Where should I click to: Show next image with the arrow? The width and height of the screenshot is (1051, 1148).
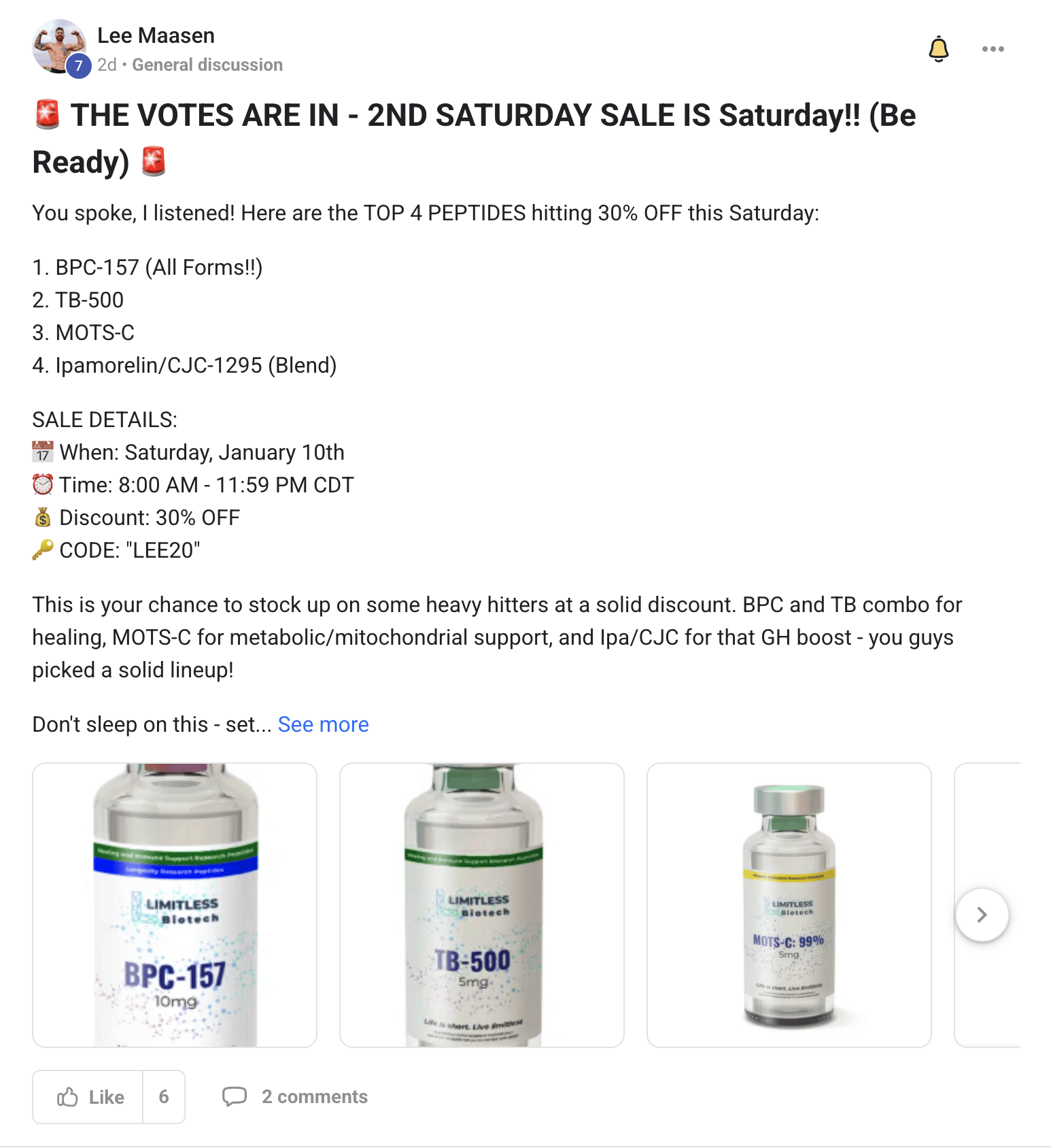981,915
